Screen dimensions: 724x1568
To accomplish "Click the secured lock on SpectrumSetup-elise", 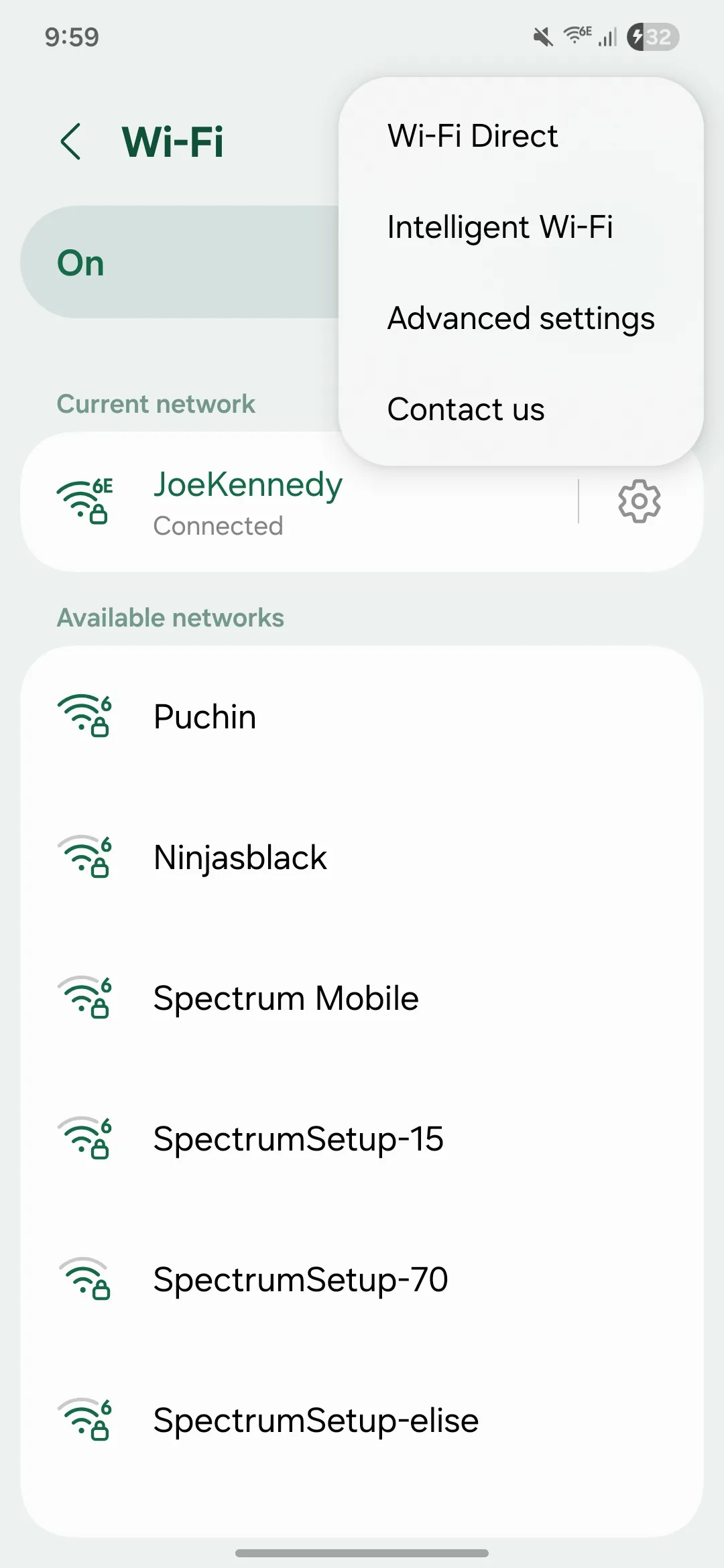I will pos(99,1431).
